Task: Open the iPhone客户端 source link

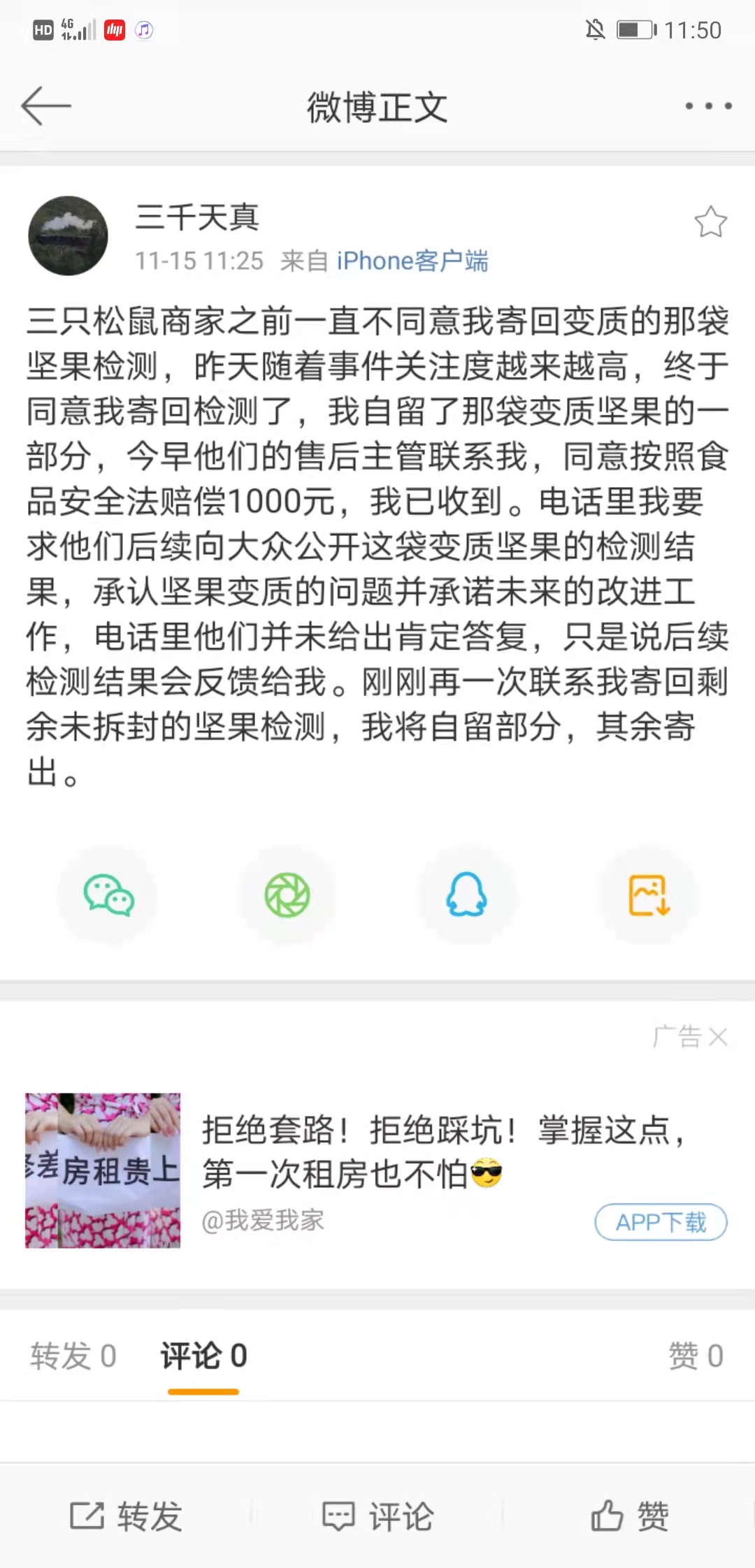Action: 412,261
